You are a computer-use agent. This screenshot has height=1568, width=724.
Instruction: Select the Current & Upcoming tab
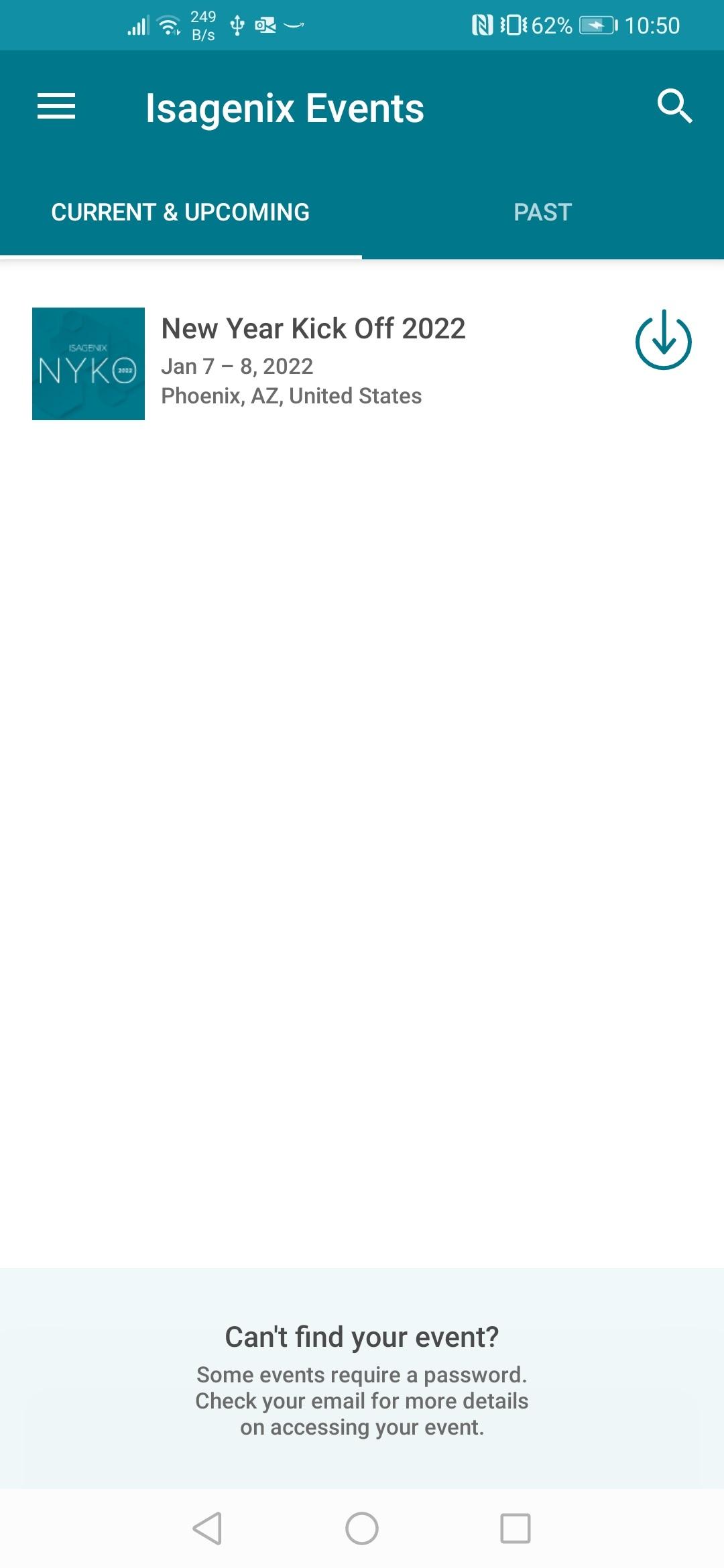point(180,212)
